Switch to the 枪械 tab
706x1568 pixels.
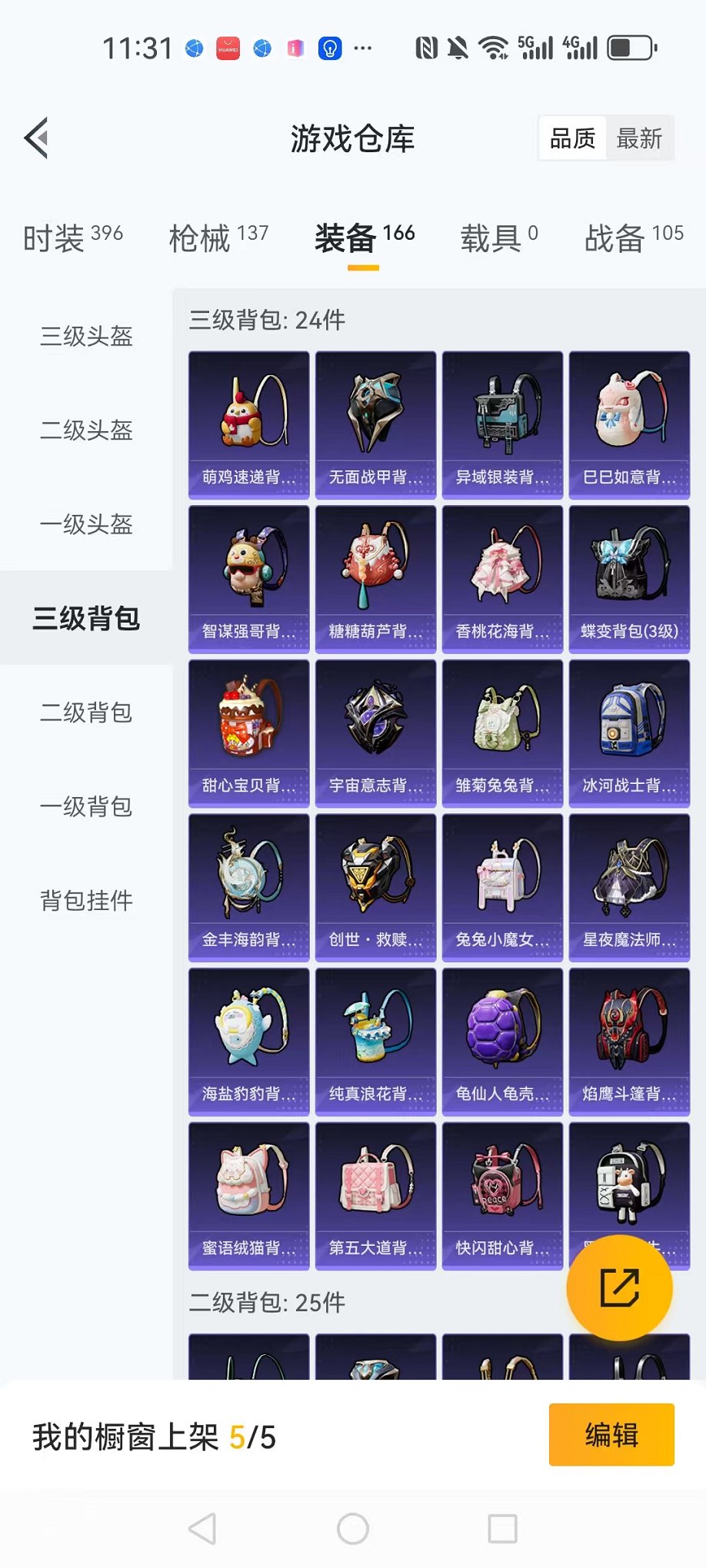pos(218,238)
